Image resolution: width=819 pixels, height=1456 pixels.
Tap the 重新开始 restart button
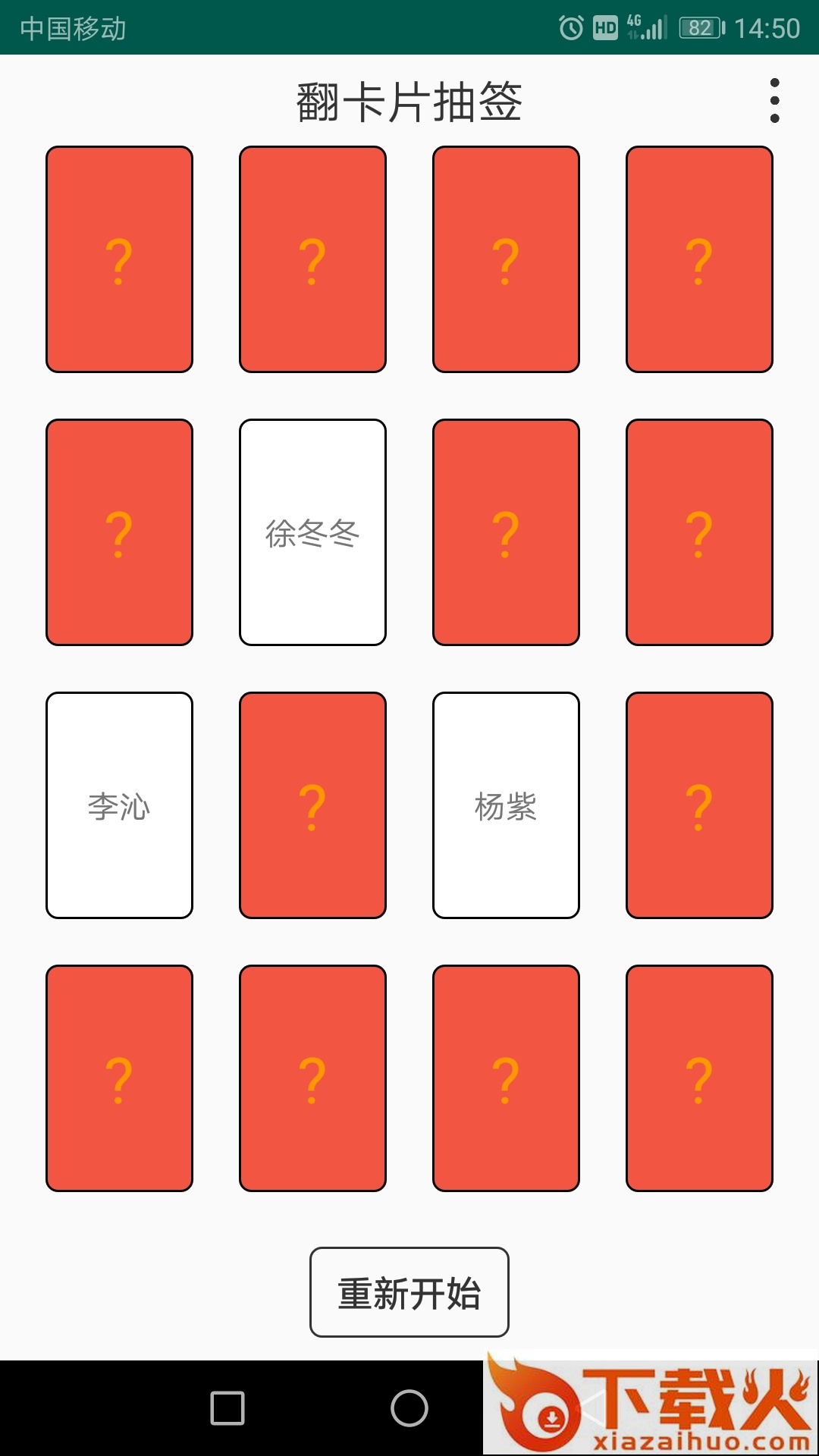coord(409,1292)
